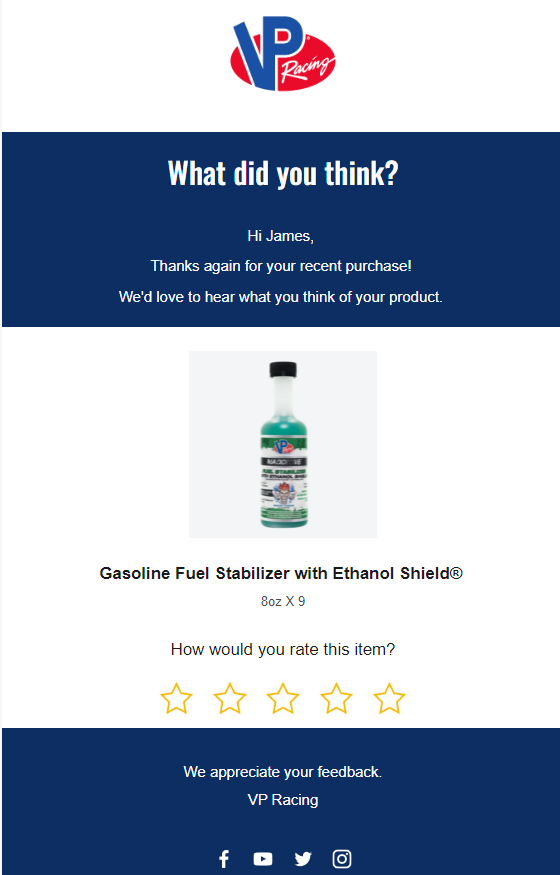Open VP Racing's Twitter profile
The width and height of the screenshot is (560, 875).
tap(303, 859)
